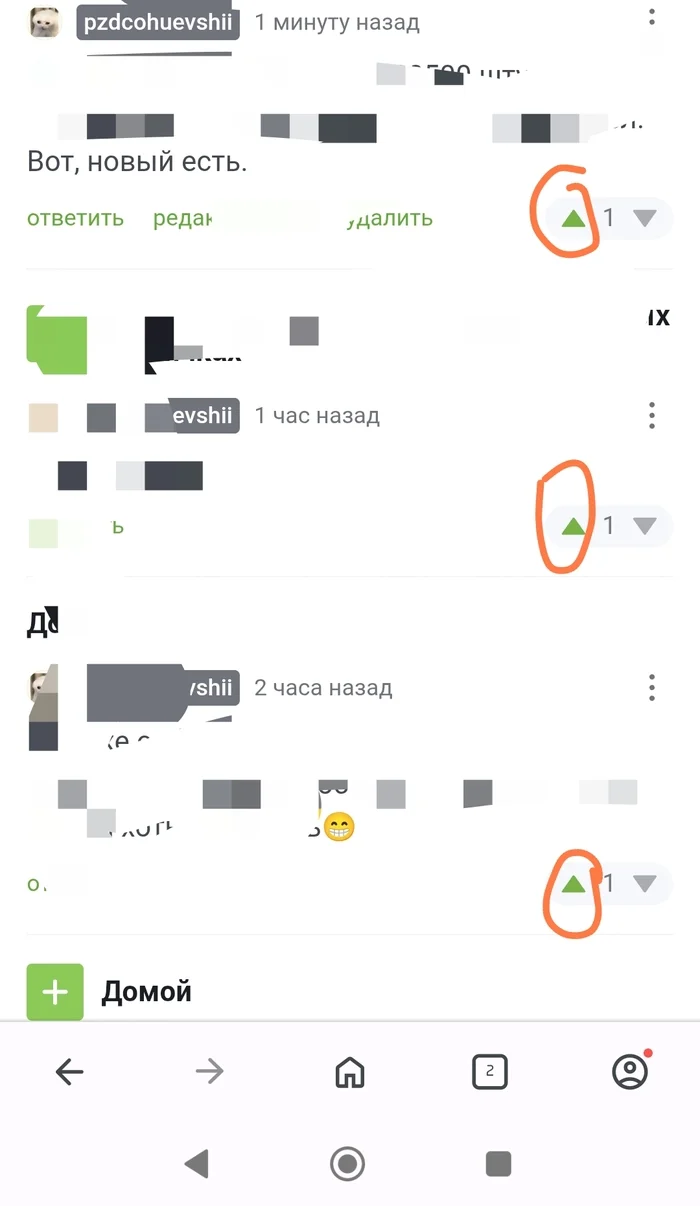The image size is (700, 1206).
Task: Open overflow menu of the 2 часа назад comment
Action: pos(652,687)
